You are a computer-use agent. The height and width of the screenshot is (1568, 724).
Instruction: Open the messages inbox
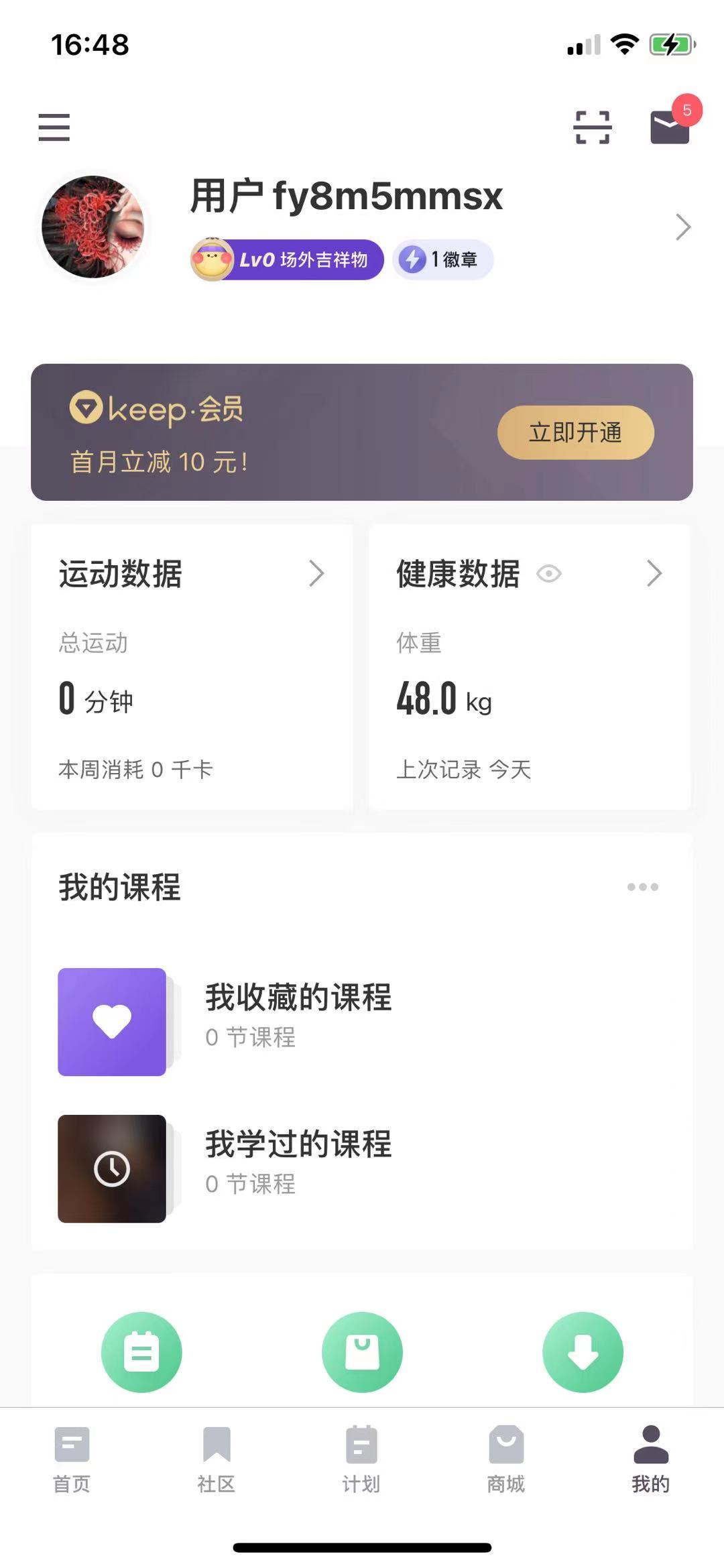[x=670, y=126]
